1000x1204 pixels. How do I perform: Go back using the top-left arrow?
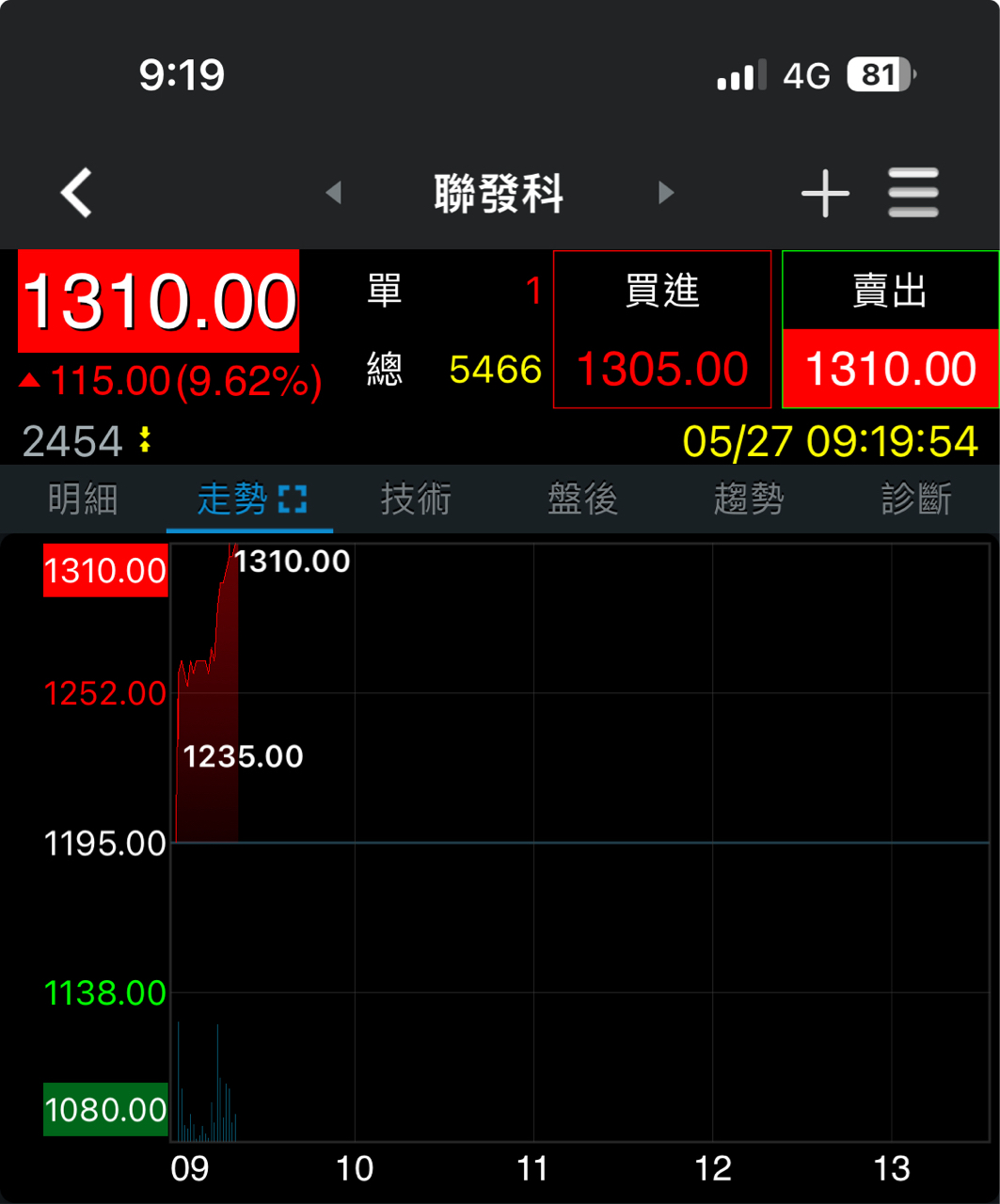pyautogui.click(x=77, y=193)
